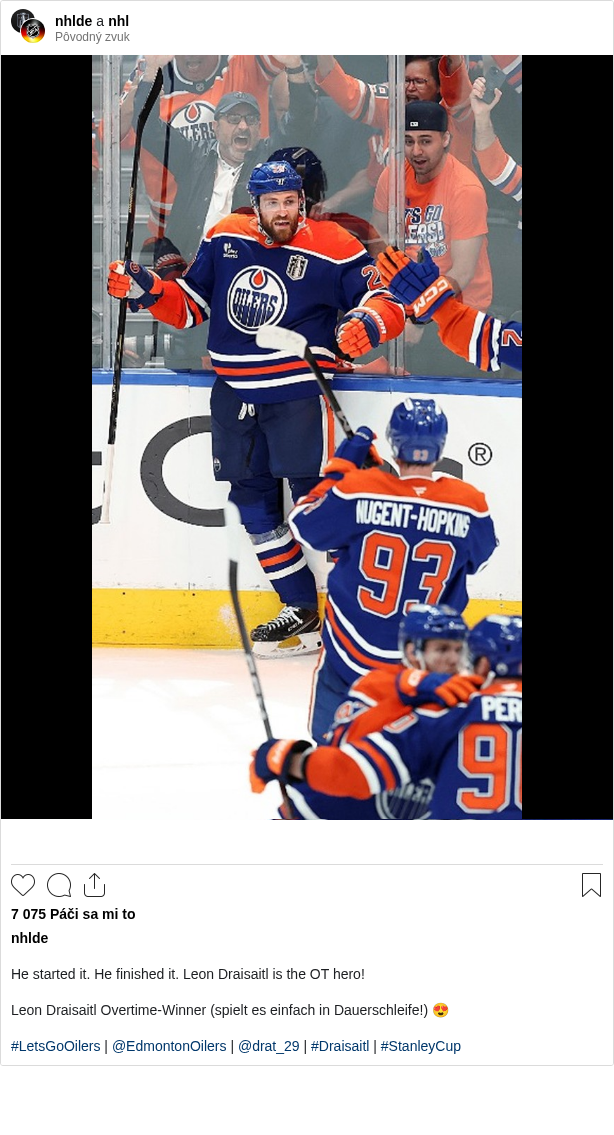Tap the profile avatar in header
614x1135 pixels.
coord(28,26)
